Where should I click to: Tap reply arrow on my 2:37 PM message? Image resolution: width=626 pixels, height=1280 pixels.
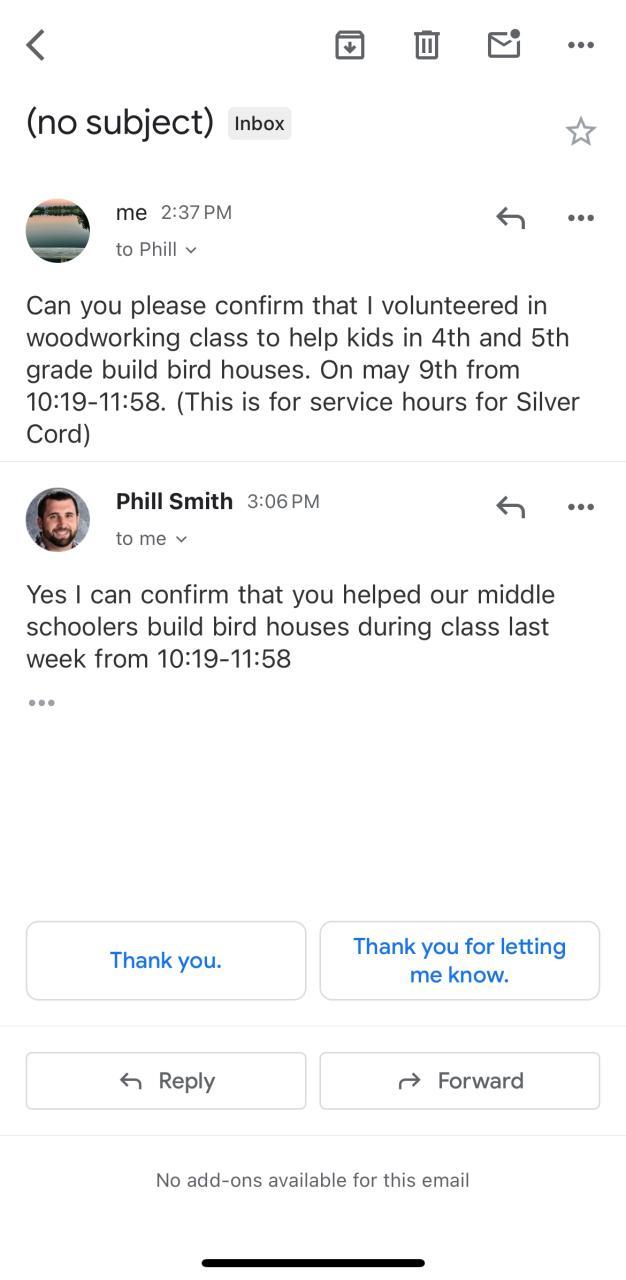coord(510,217)
